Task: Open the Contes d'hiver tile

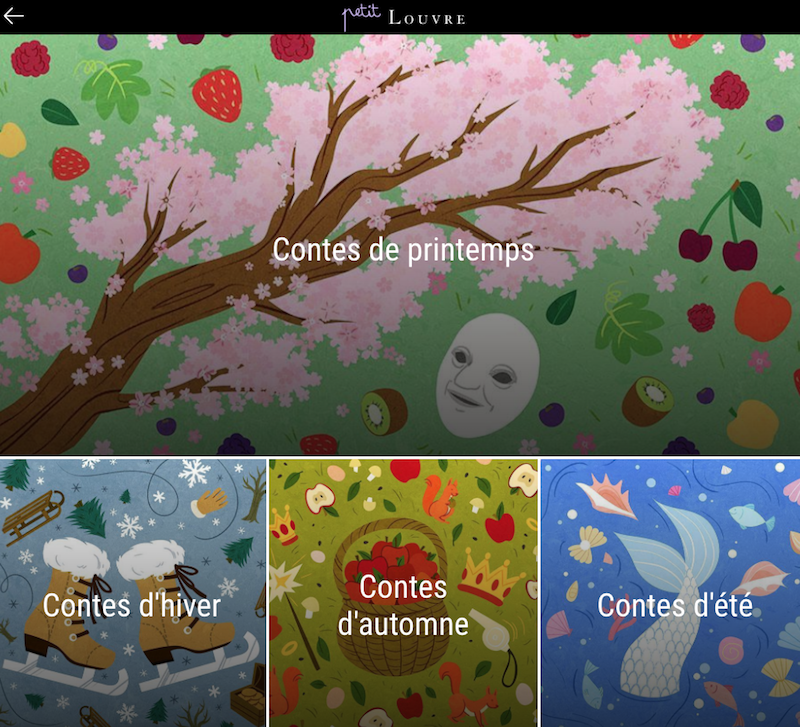Action: pos(132,603)
